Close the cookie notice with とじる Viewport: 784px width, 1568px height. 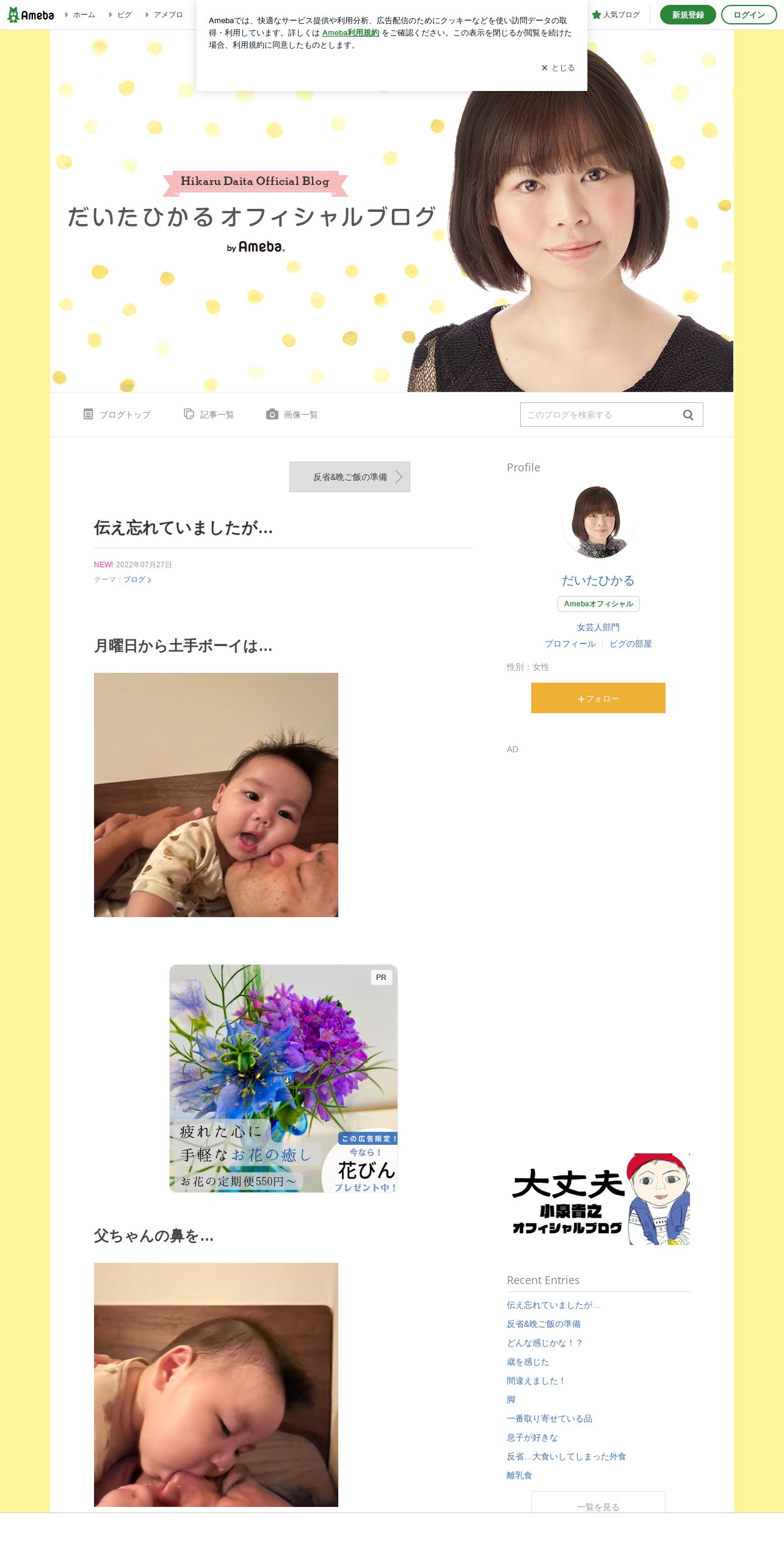[x=558, y=68]
